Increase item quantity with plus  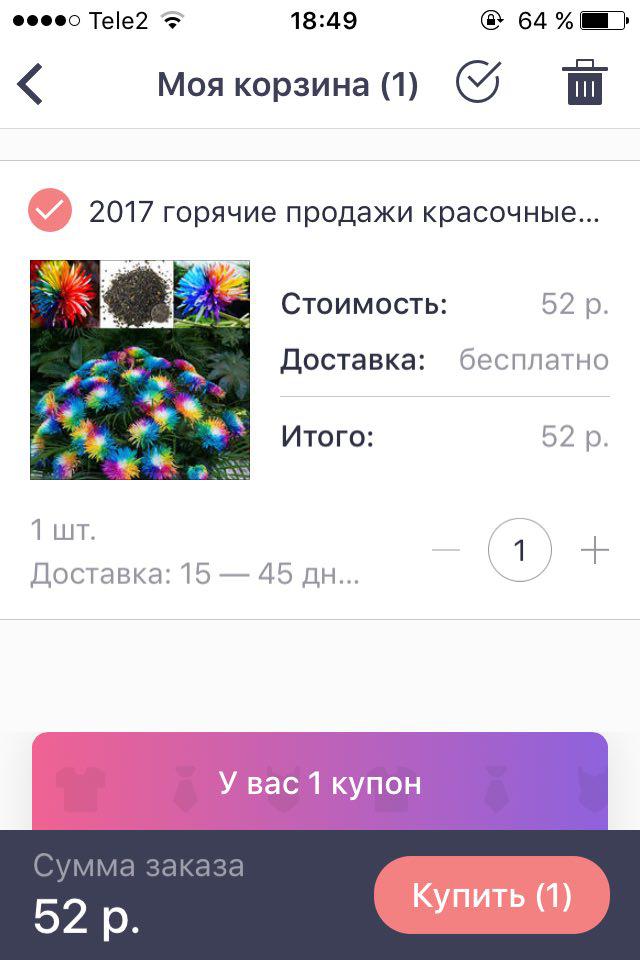595,550
